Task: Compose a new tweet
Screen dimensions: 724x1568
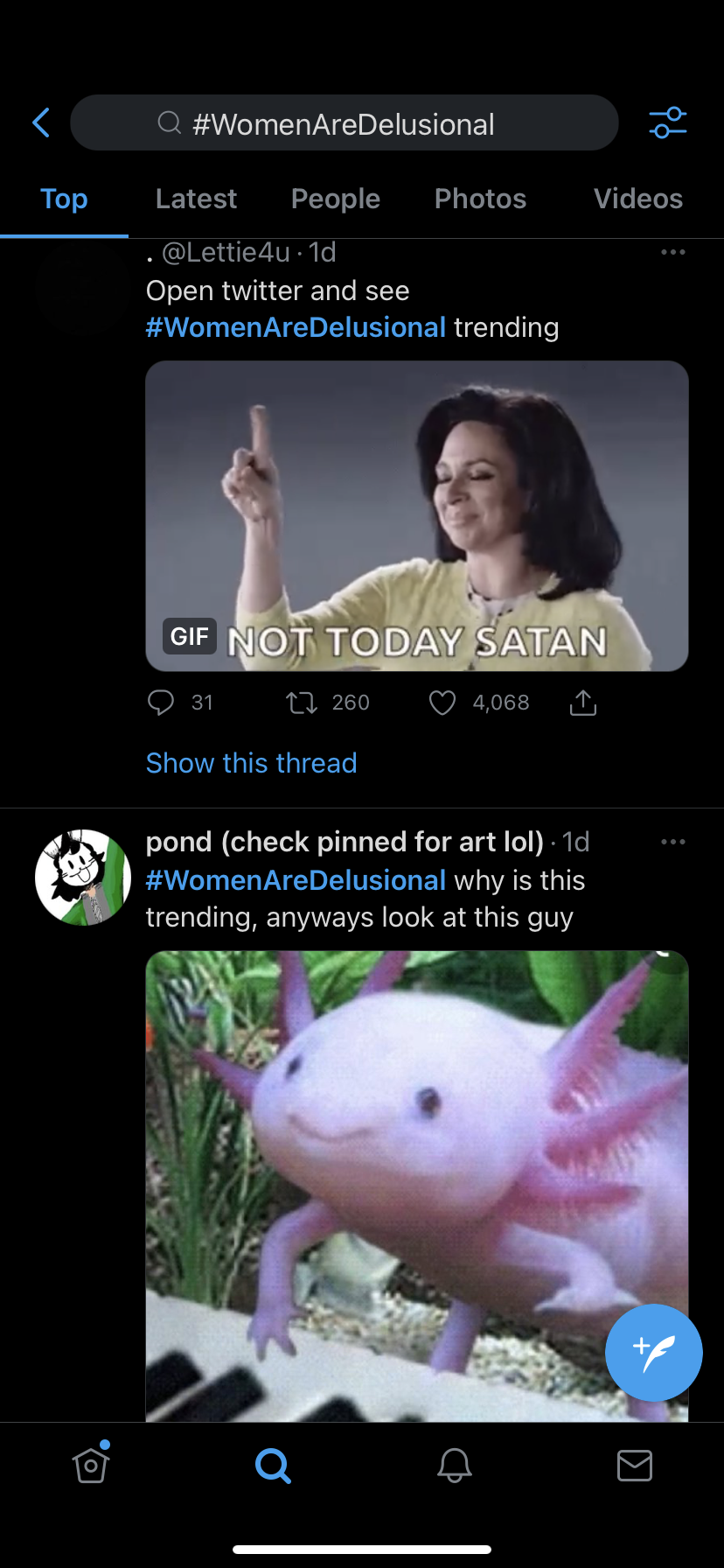Action: click(x=653, y=1352)
